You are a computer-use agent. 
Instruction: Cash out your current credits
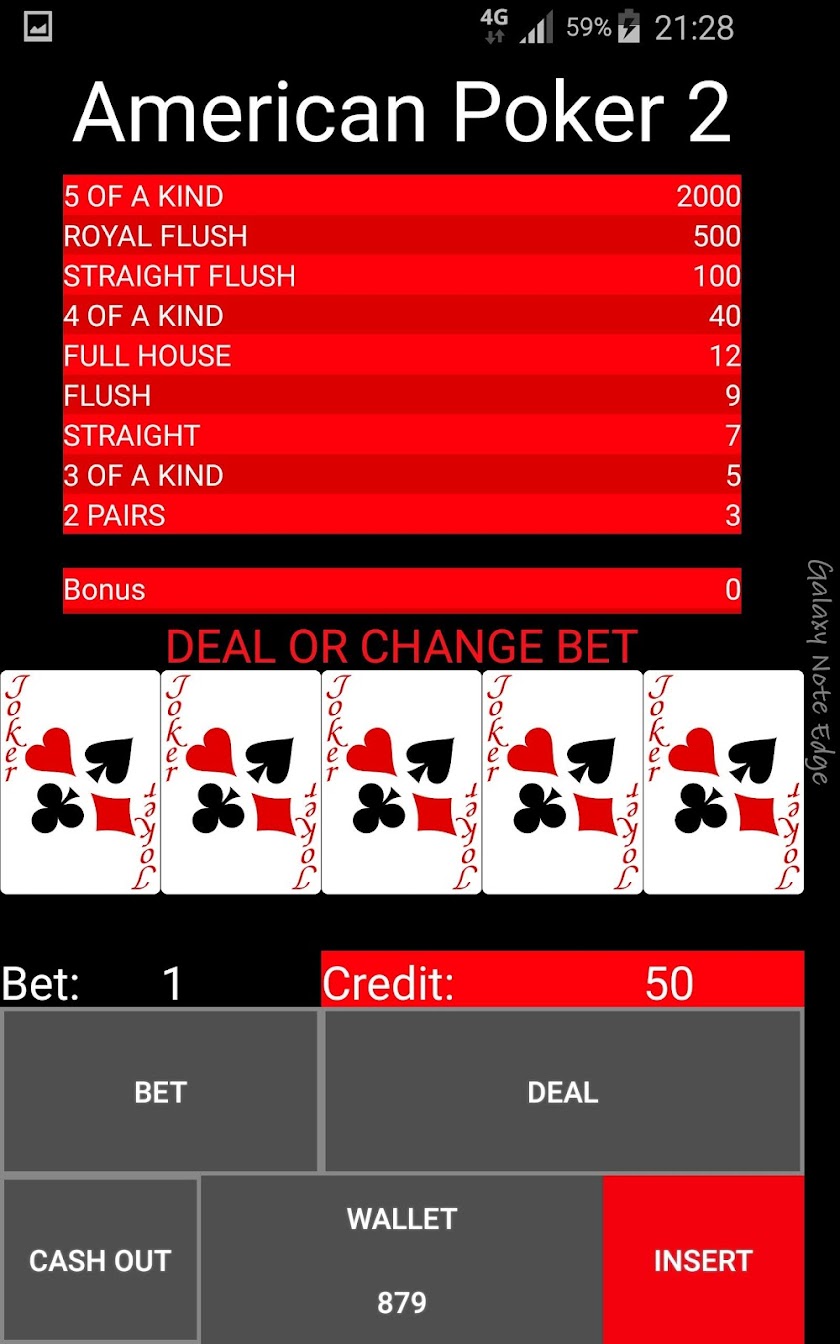click(100, 1260)
